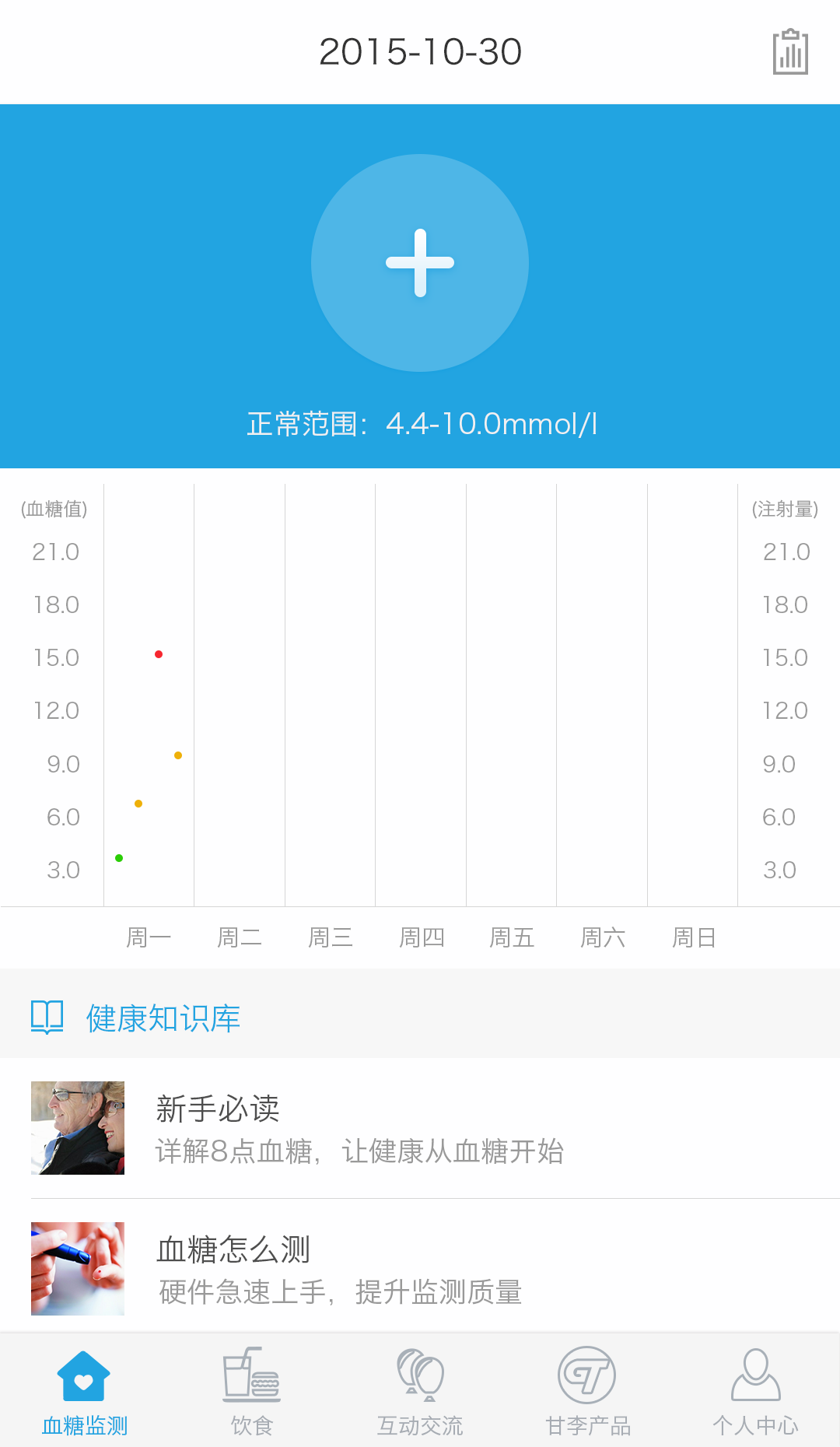This screenshot has height=1447, width=840.
Task: Tap the green data point near 3.0
Action: pyautogui.click(x=118, y=857)
